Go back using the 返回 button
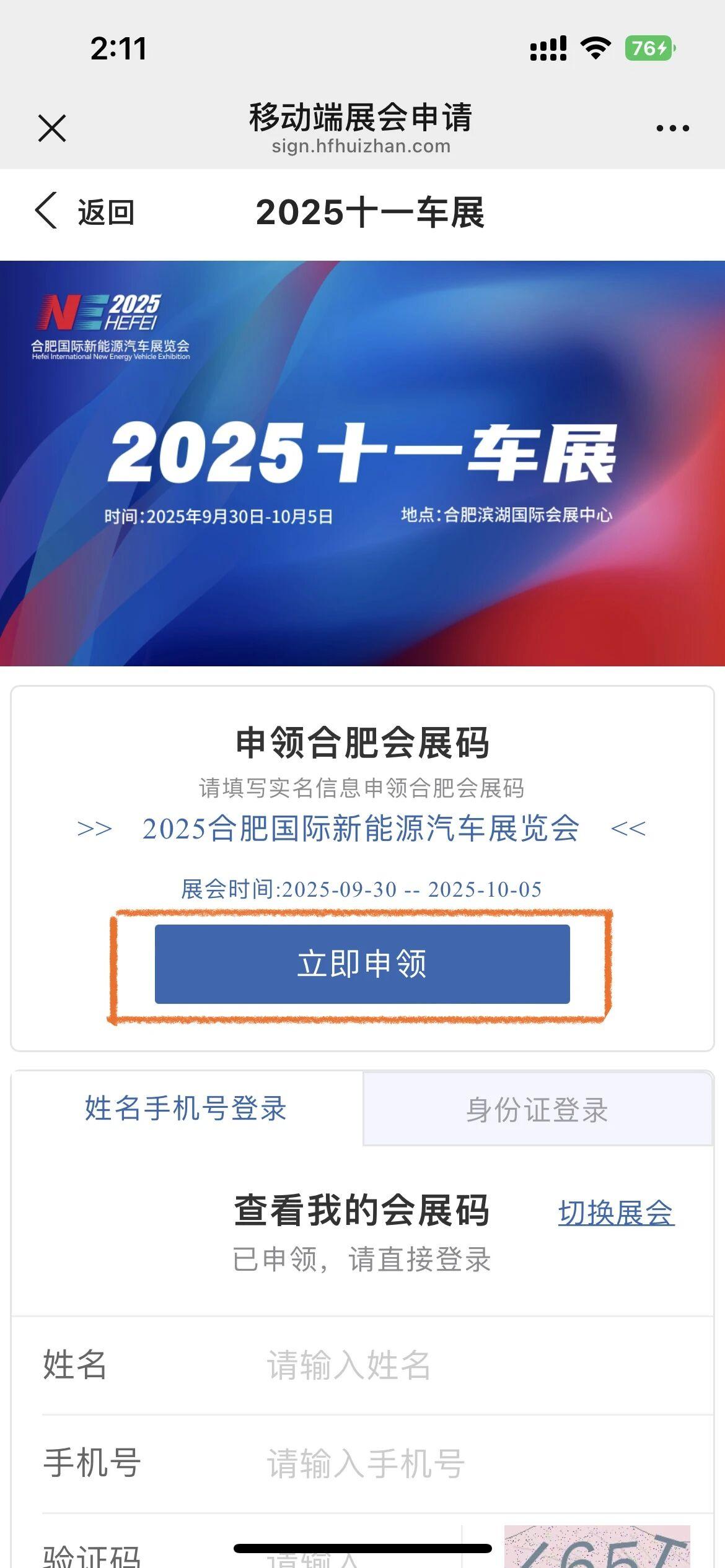Screen dimensions: 725x1568 (x=85, y=212)
